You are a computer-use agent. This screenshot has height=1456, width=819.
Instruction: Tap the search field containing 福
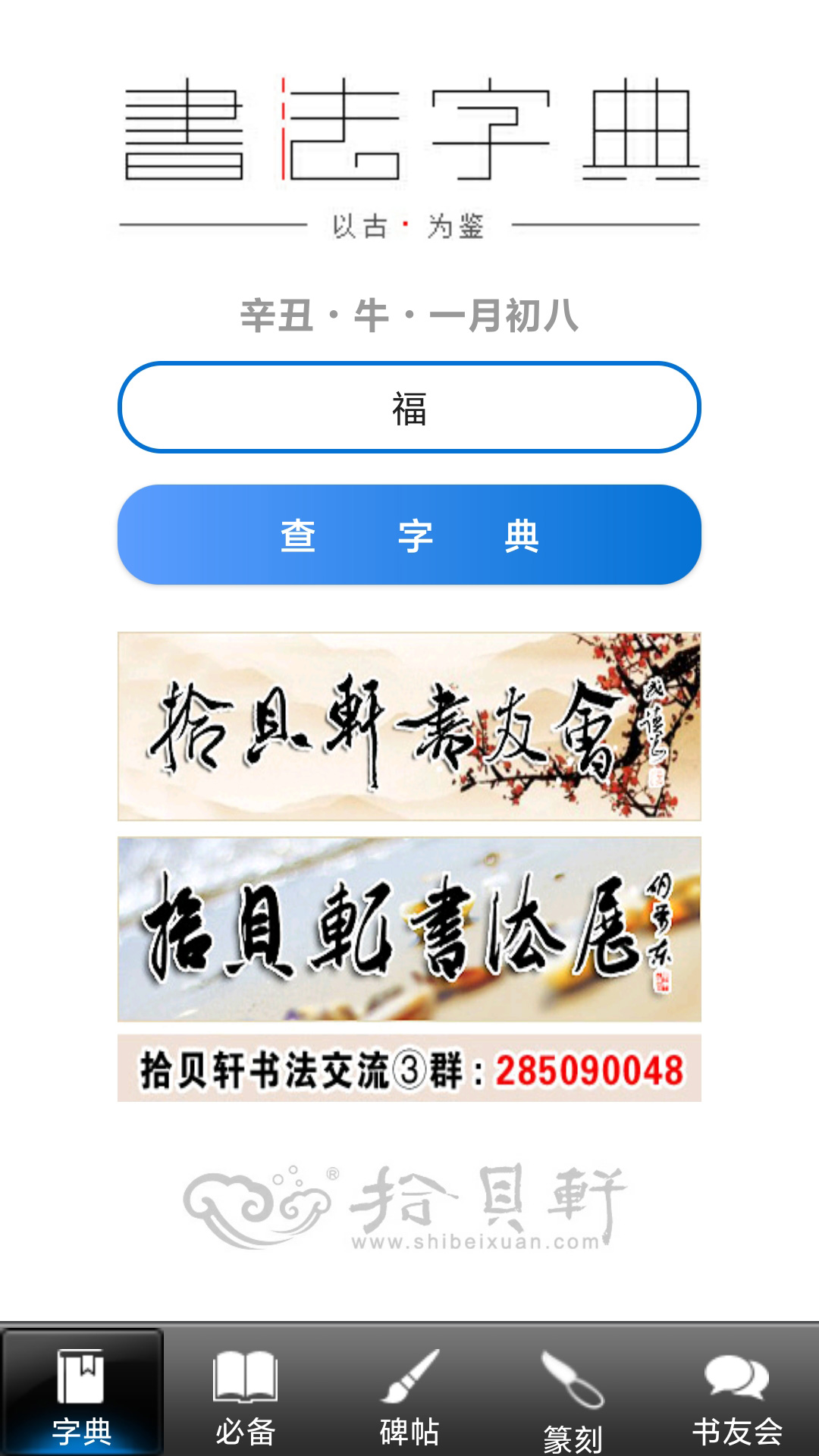pyautogui.click(x=409, y=408)
